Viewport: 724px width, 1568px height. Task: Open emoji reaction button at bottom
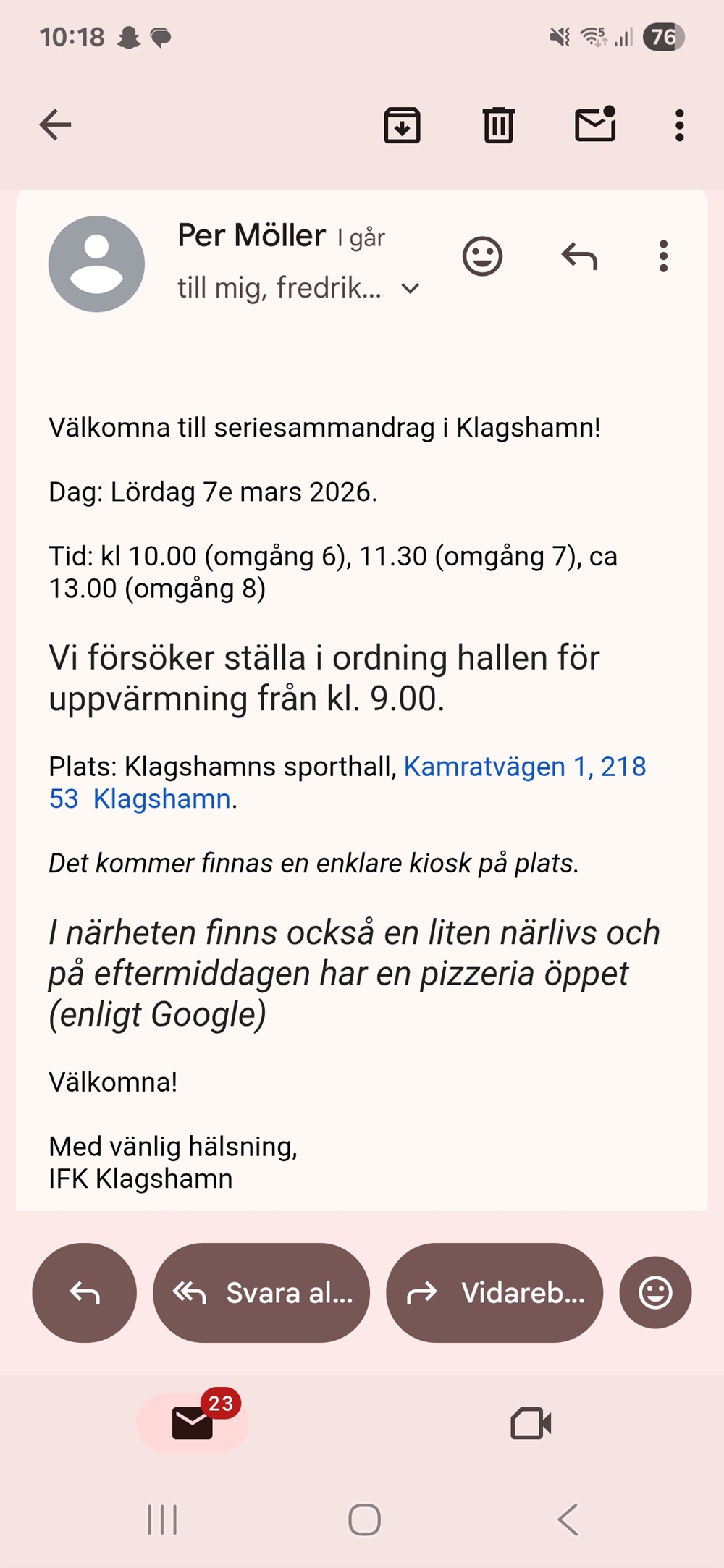click(x=655, y=1292)
